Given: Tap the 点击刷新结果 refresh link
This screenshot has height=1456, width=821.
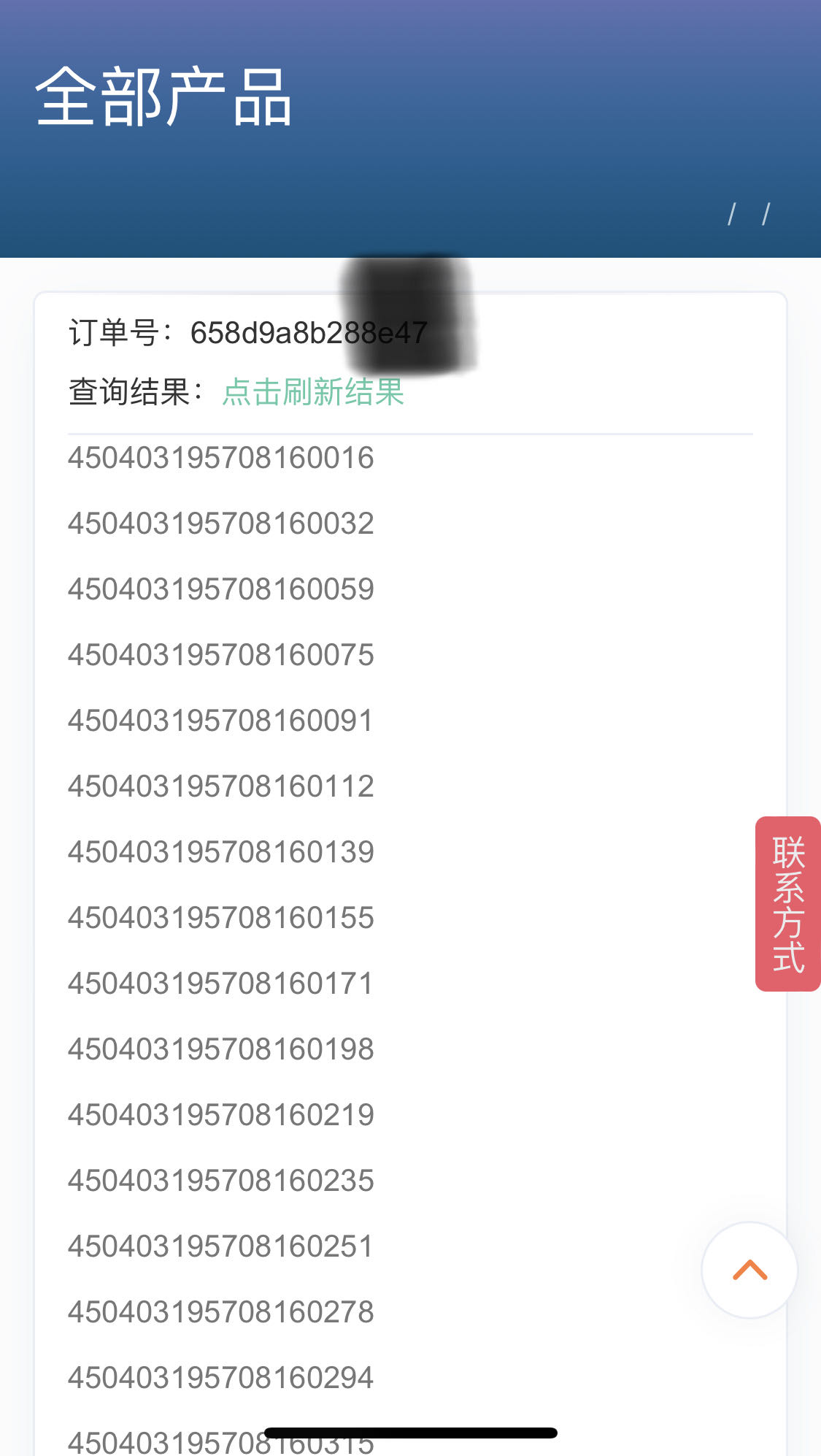Looking at the screenshot, I should 313,392.
